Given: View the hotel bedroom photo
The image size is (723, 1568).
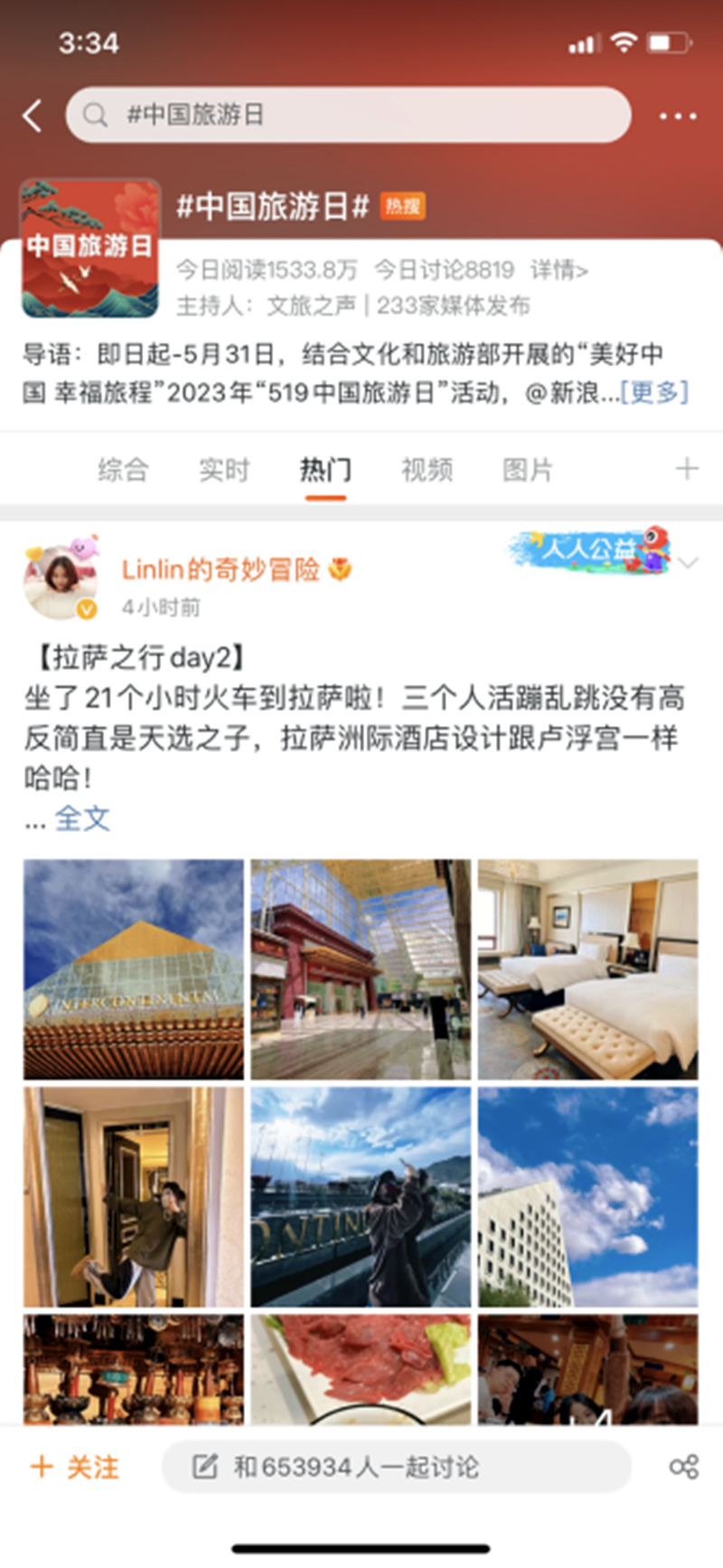Looking at the screenshot, I should pyautogui.click(x=587, y=968).
